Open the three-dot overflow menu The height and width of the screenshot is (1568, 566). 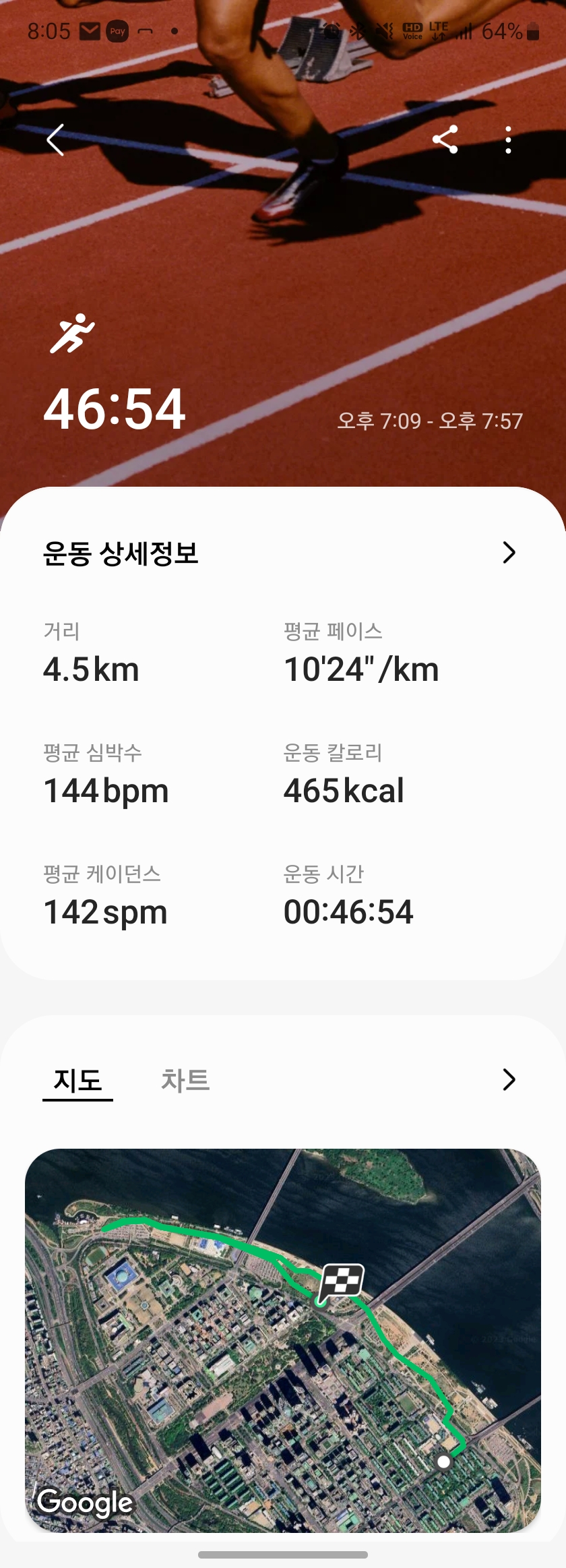(x=508, y=140)
